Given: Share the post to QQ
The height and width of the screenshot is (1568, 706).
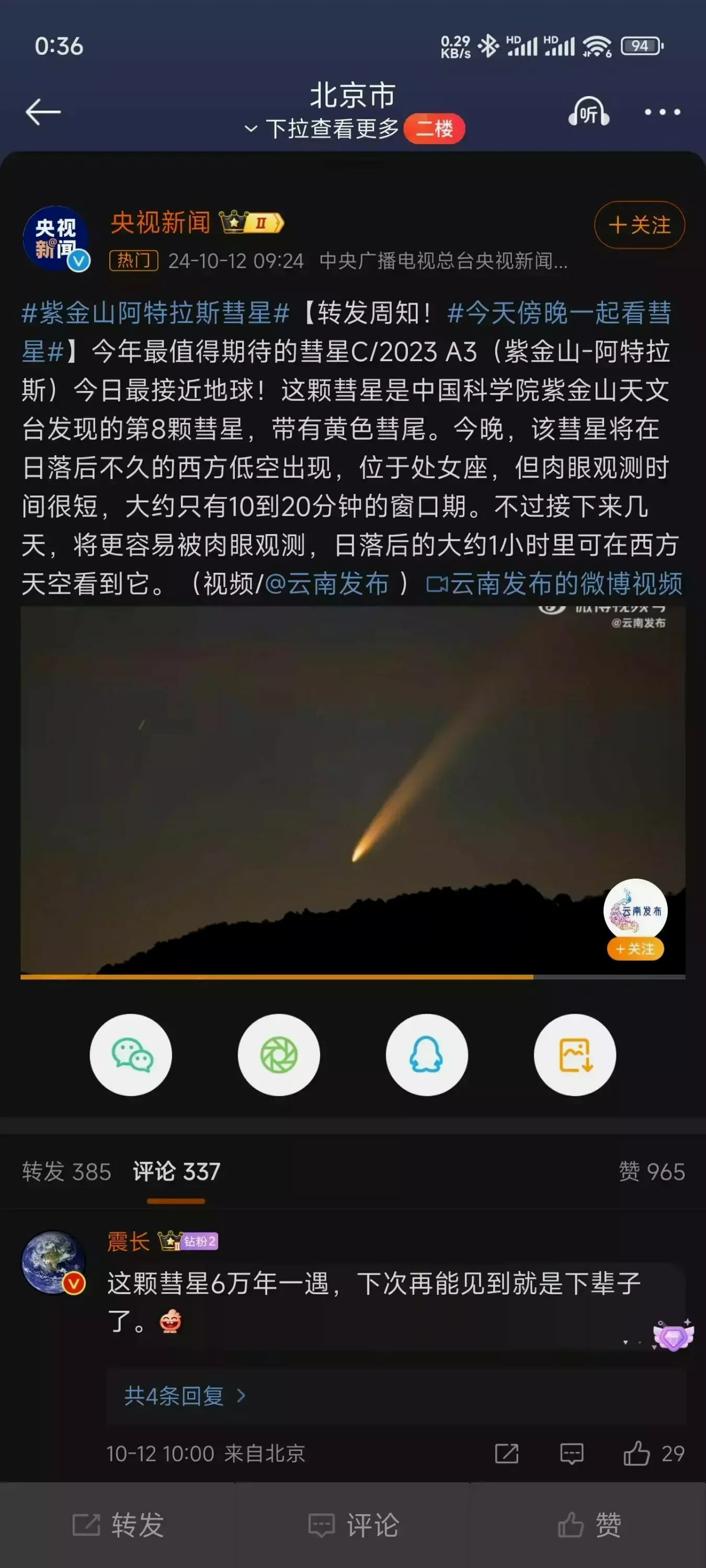Looking at the screenshot, I should coord(426,1054).
